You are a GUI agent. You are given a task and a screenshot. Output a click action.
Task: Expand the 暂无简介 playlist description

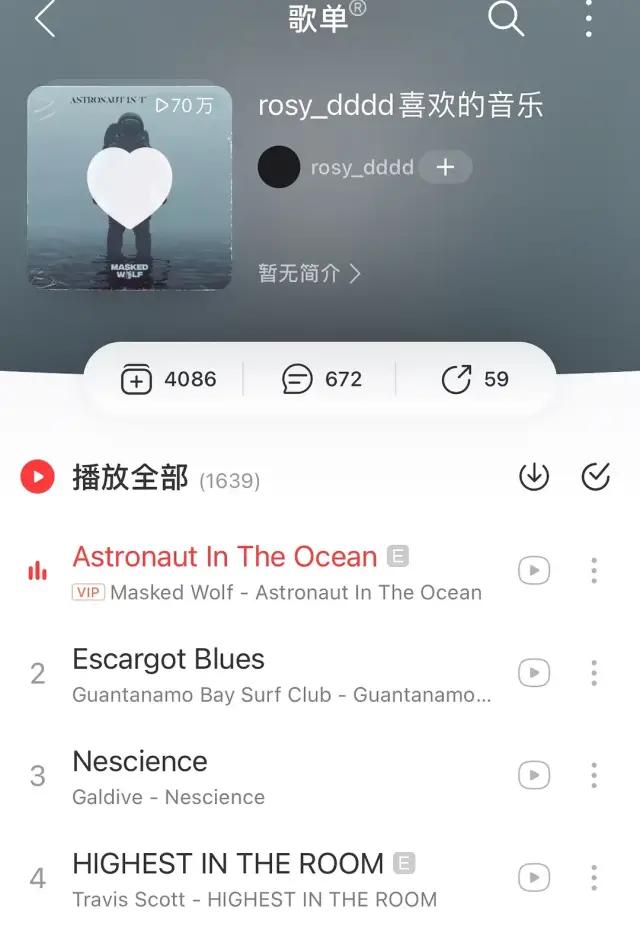point(309,273)
